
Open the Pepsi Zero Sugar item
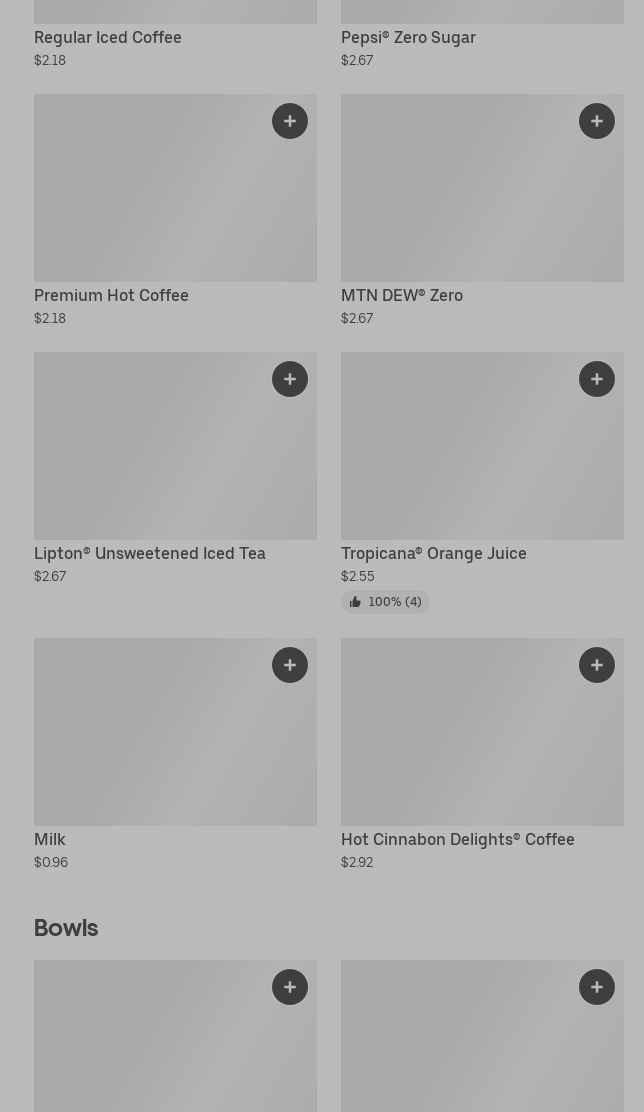pyautogui.click(x=408, y=37)
